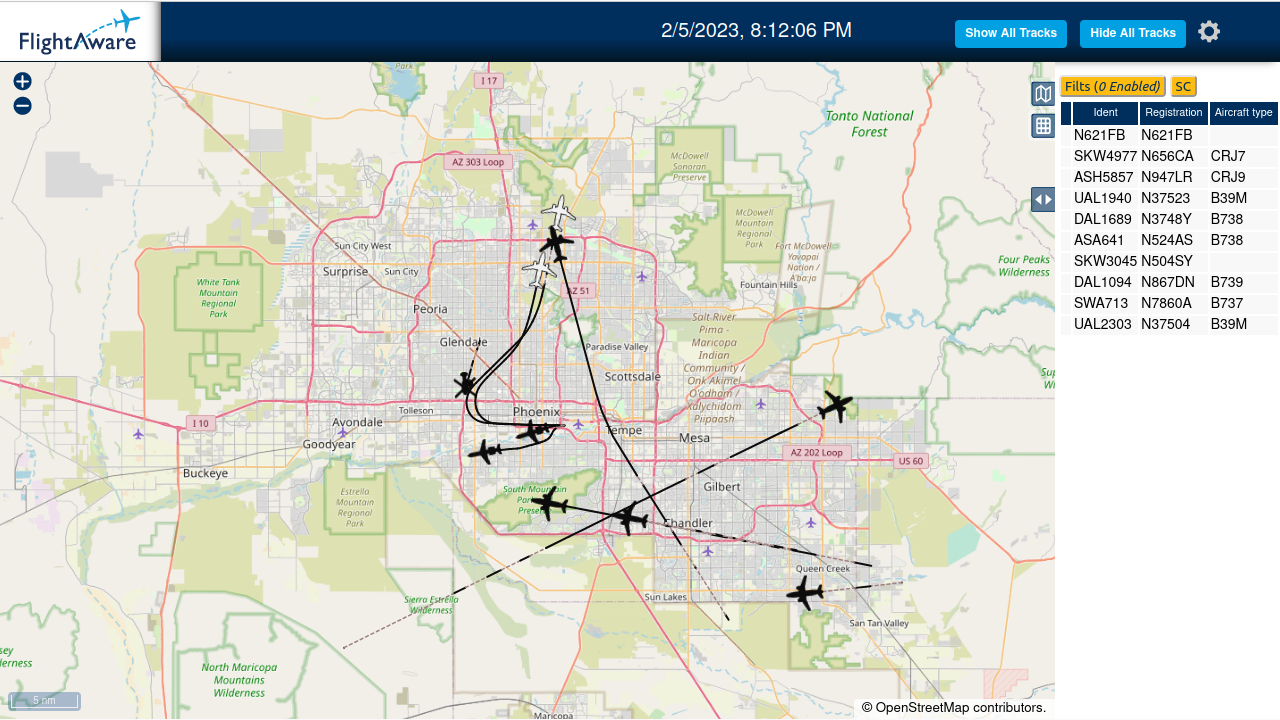Open the settings gear
Viewport: 1280px width, 720px height.
(1209, 32)
